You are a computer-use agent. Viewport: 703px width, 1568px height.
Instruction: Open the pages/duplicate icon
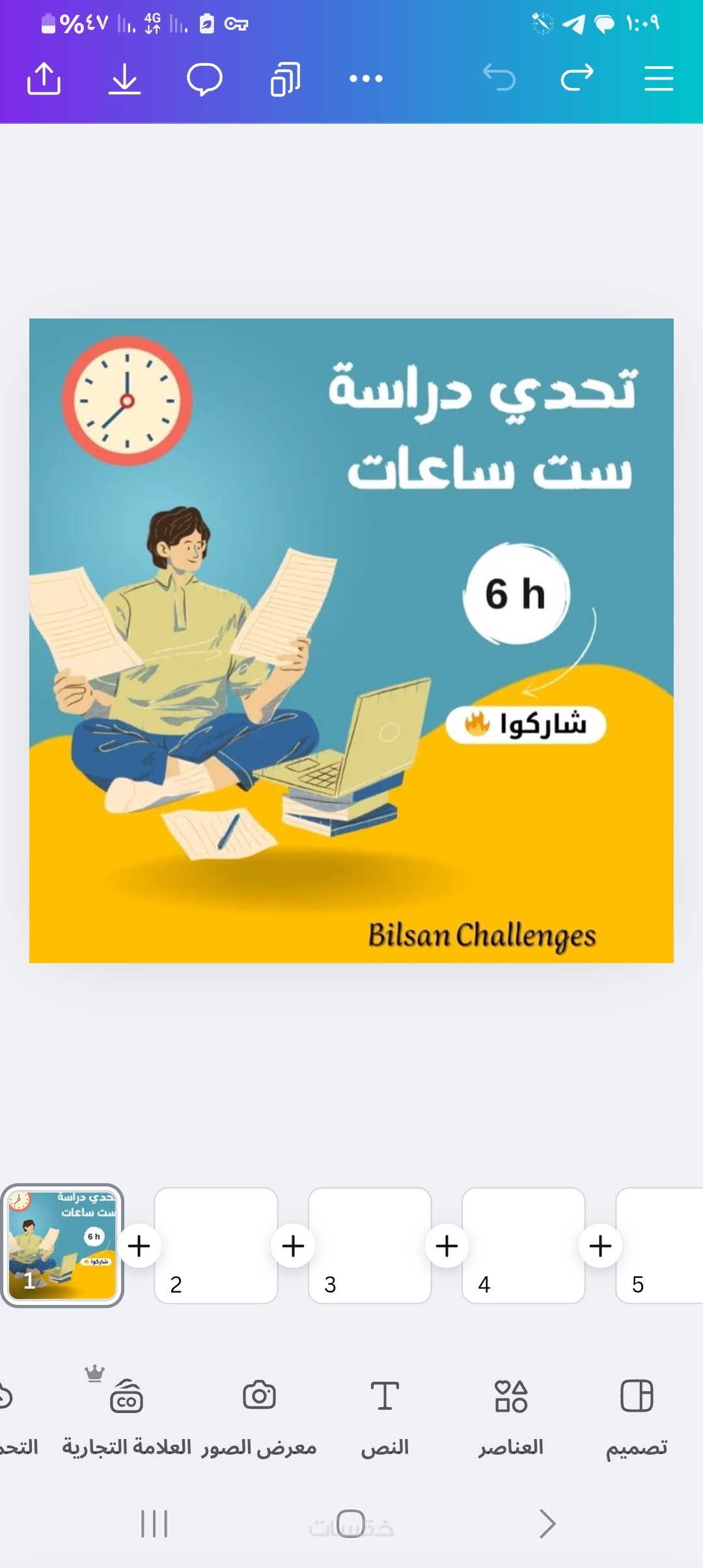point(285,79)
